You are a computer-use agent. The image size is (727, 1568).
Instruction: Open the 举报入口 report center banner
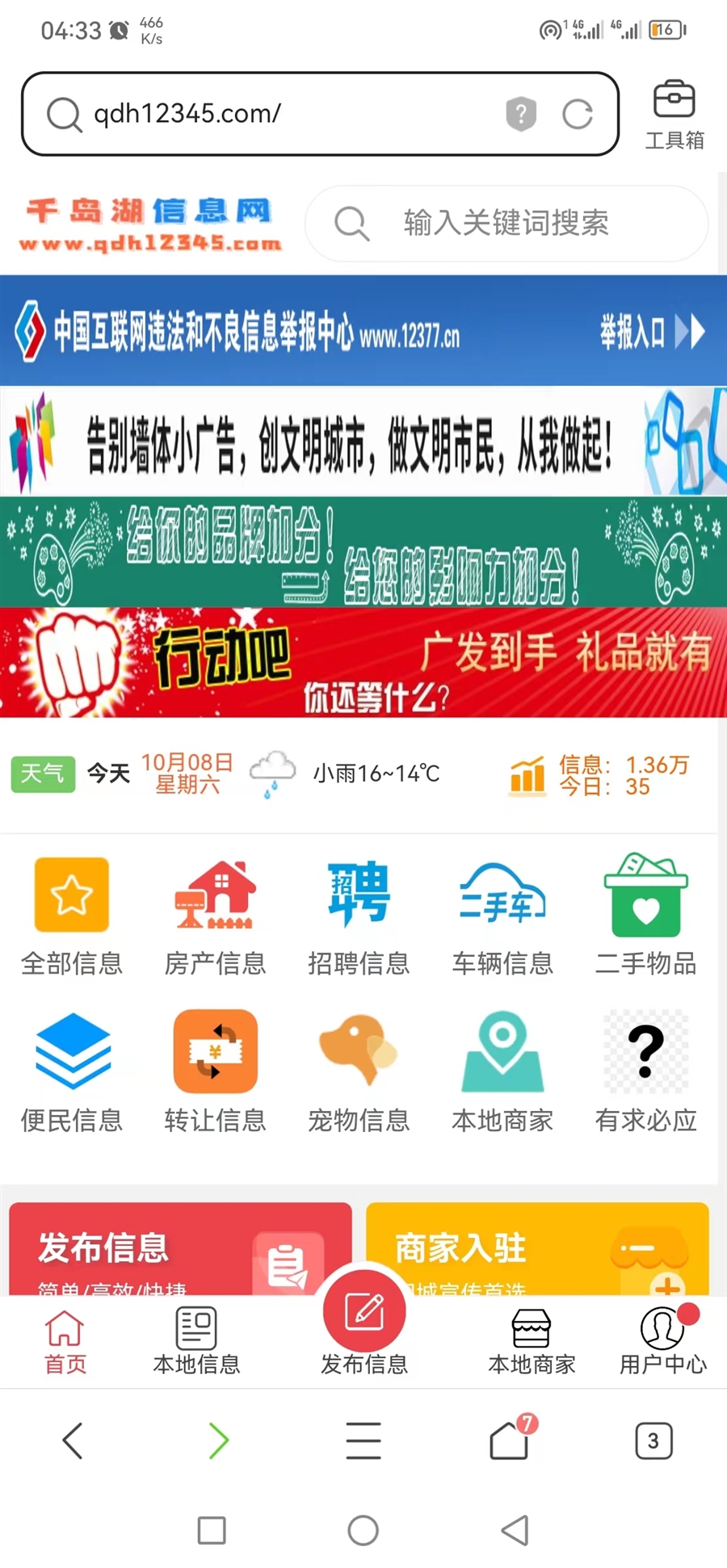pyautogui.click(x=651, y=331)
